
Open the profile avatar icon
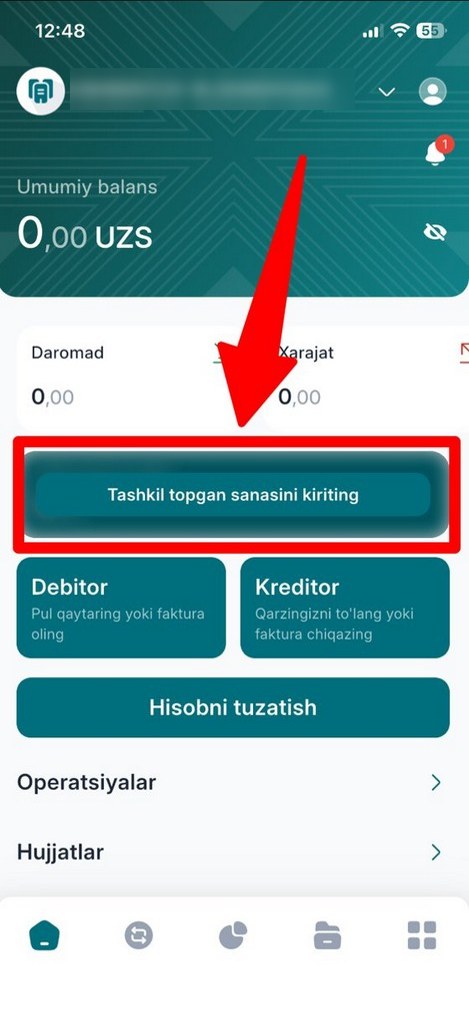[x=433, y=92]
